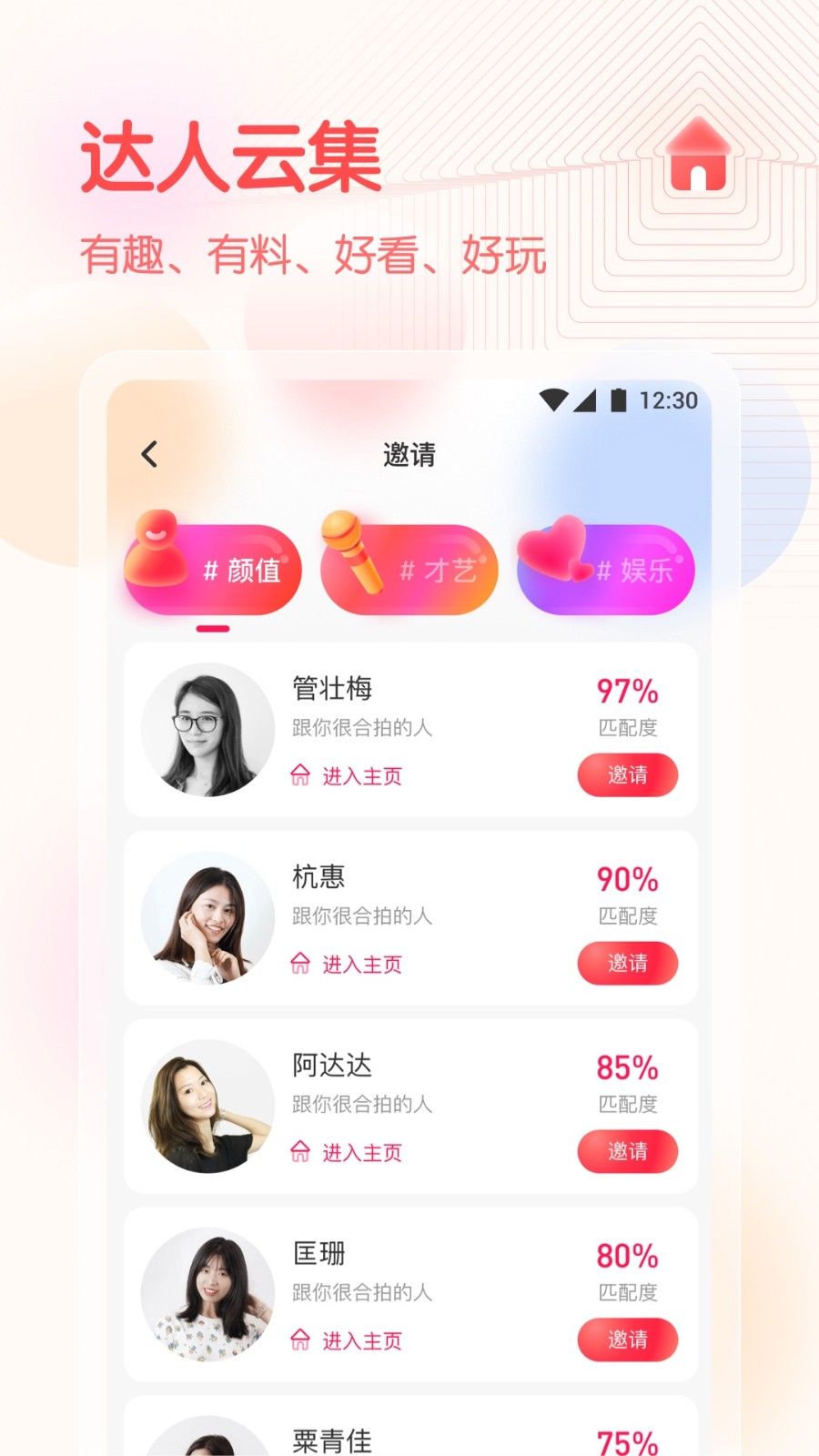Invite 阿达达 using her 邀请 button

628,1151
